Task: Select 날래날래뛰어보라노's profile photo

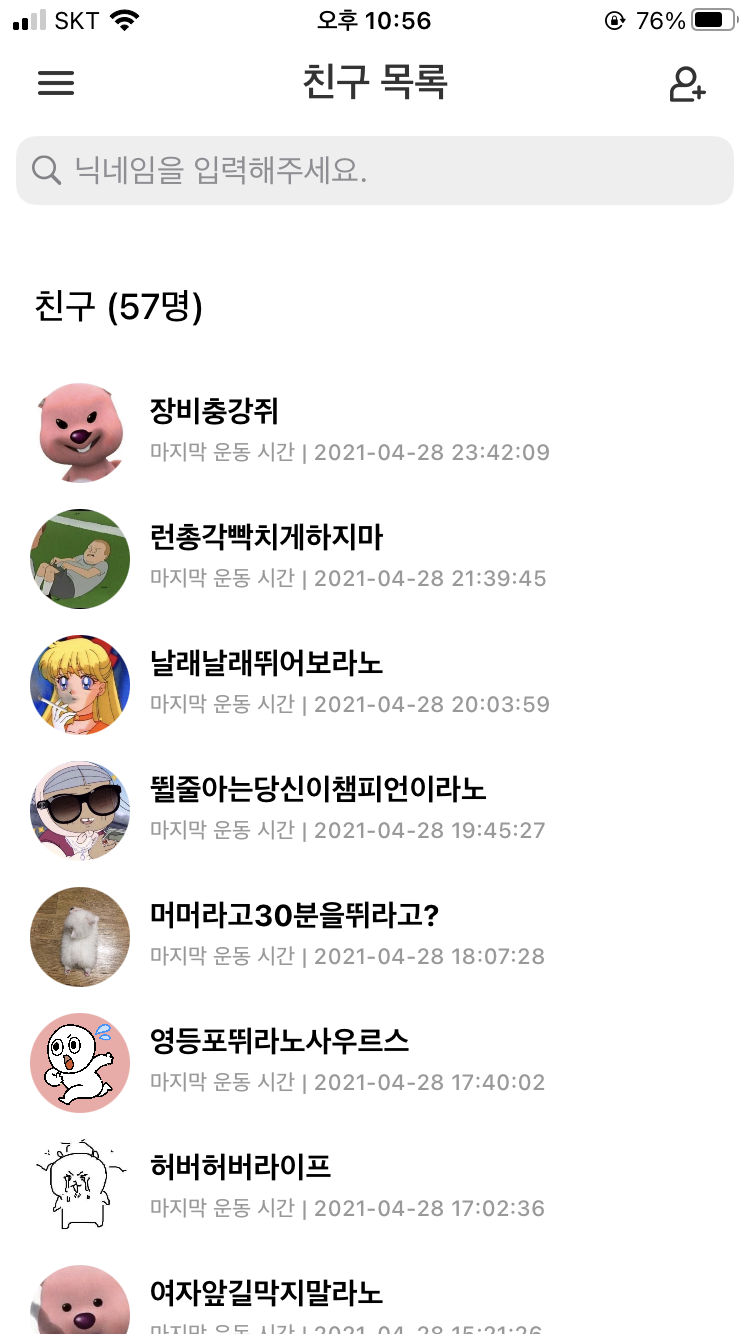Action: [x=80, y=685]
